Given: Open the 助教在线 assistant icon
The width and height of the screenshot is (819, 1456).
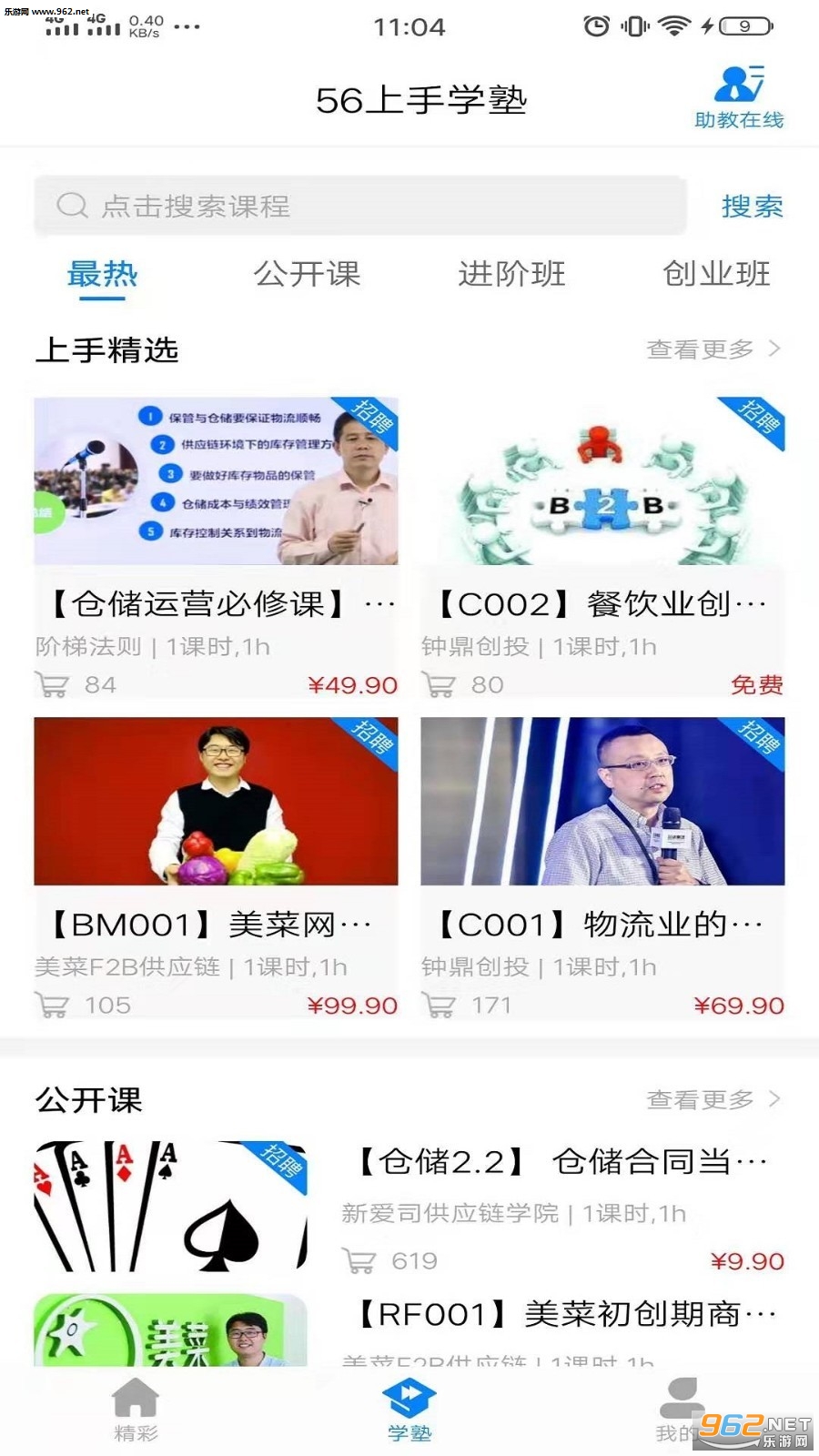Looking at the screenshot, I should pyautogui.click(x=738, y=96).
